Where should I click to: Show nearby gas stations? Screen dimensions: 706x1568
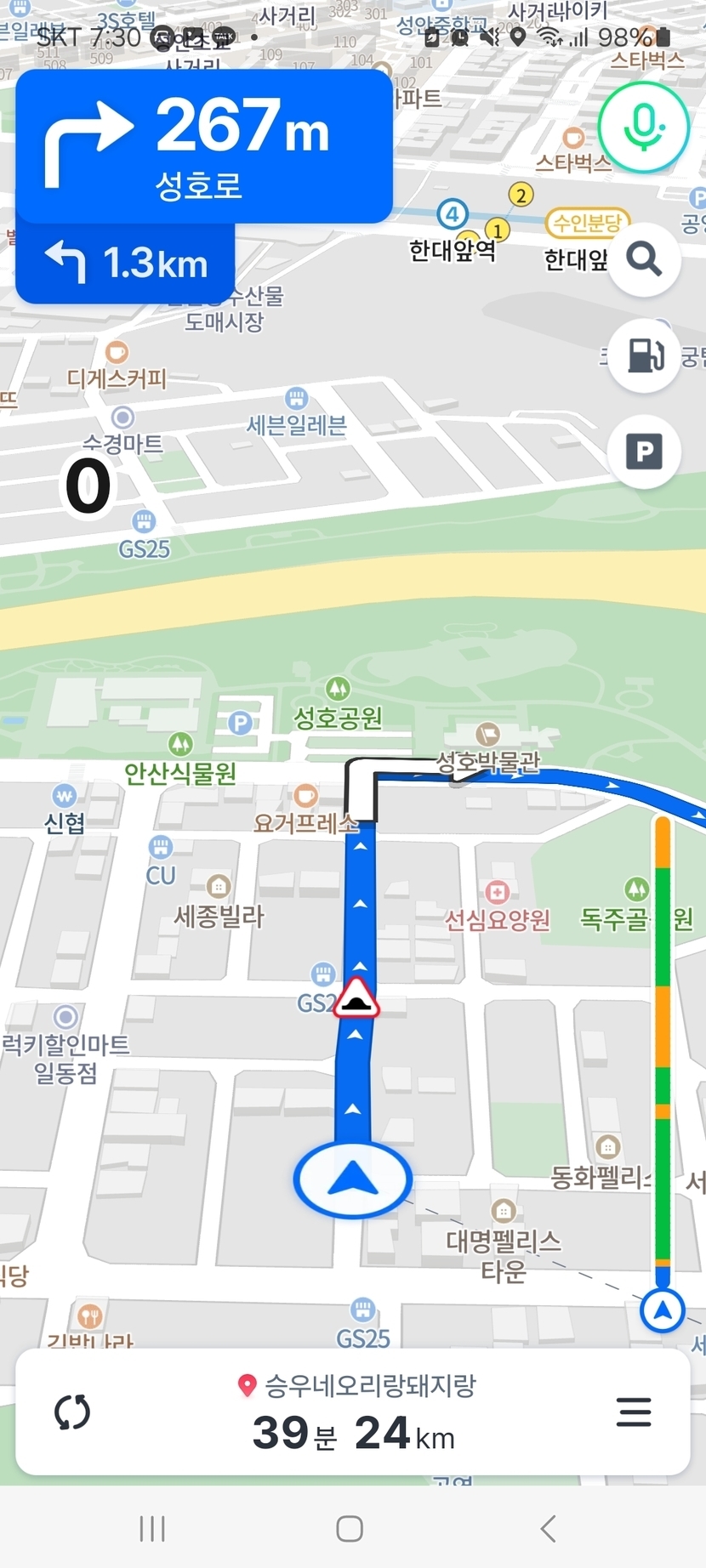(x=644, y=355)
